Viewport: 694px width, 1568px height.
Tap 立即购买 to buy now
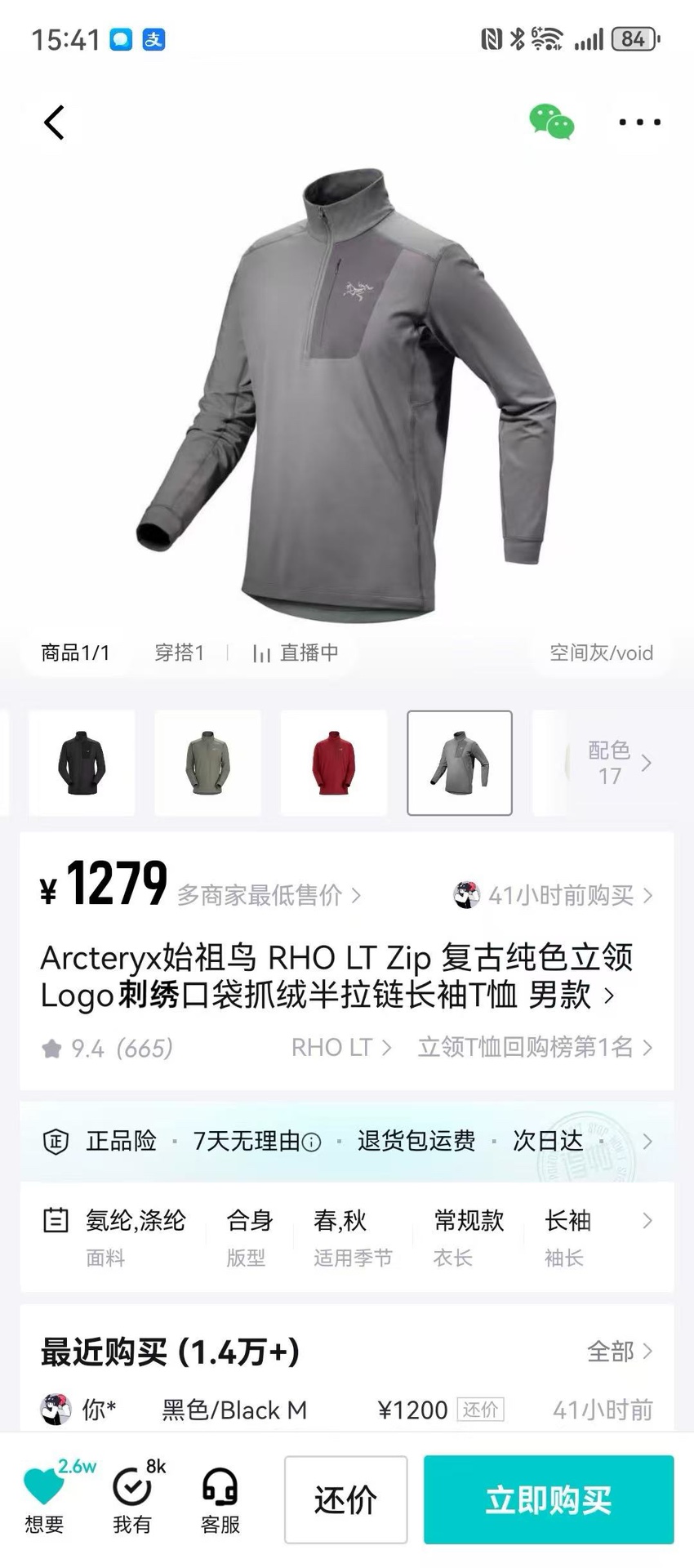pyautogui.click(x=549, y=1500)
